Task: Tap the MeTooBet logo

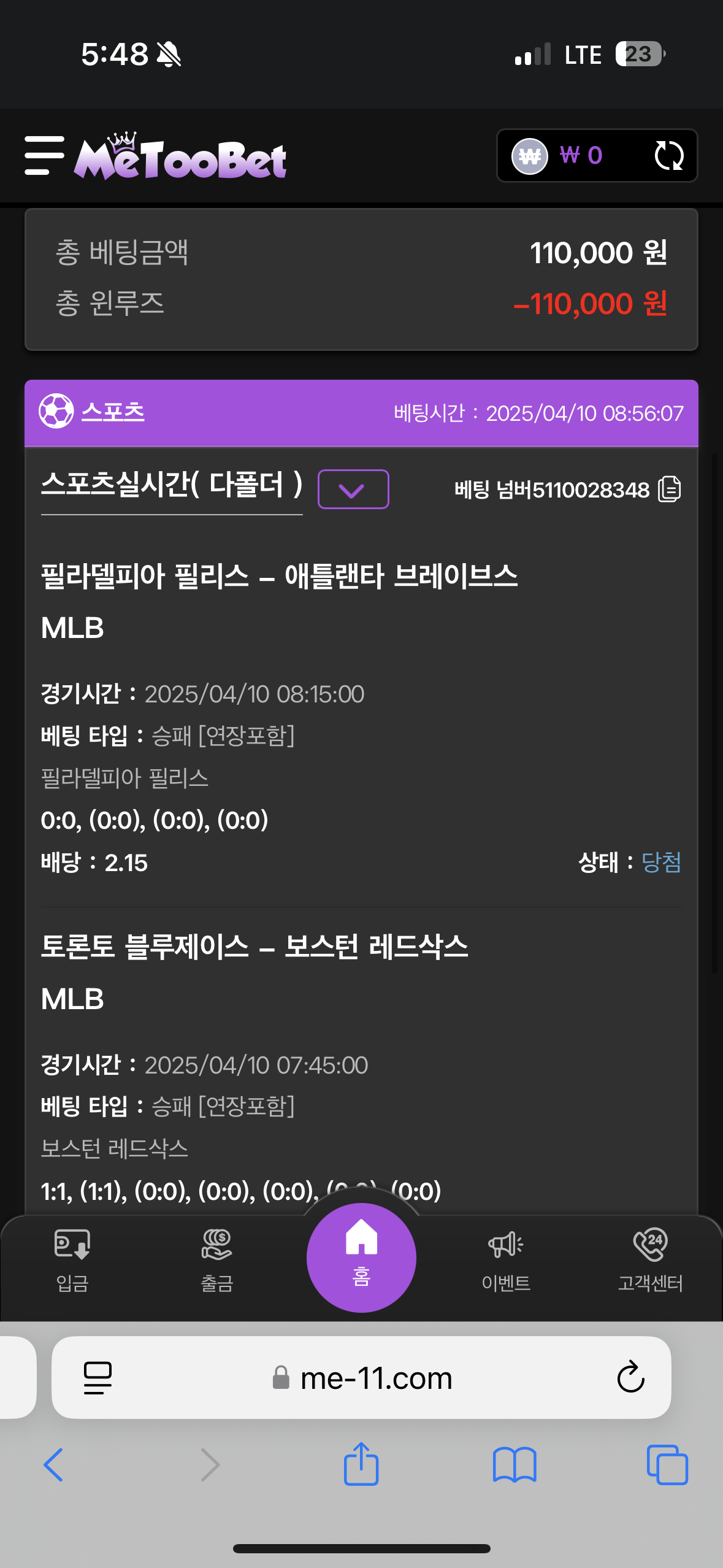Action: tap(180, 156)
